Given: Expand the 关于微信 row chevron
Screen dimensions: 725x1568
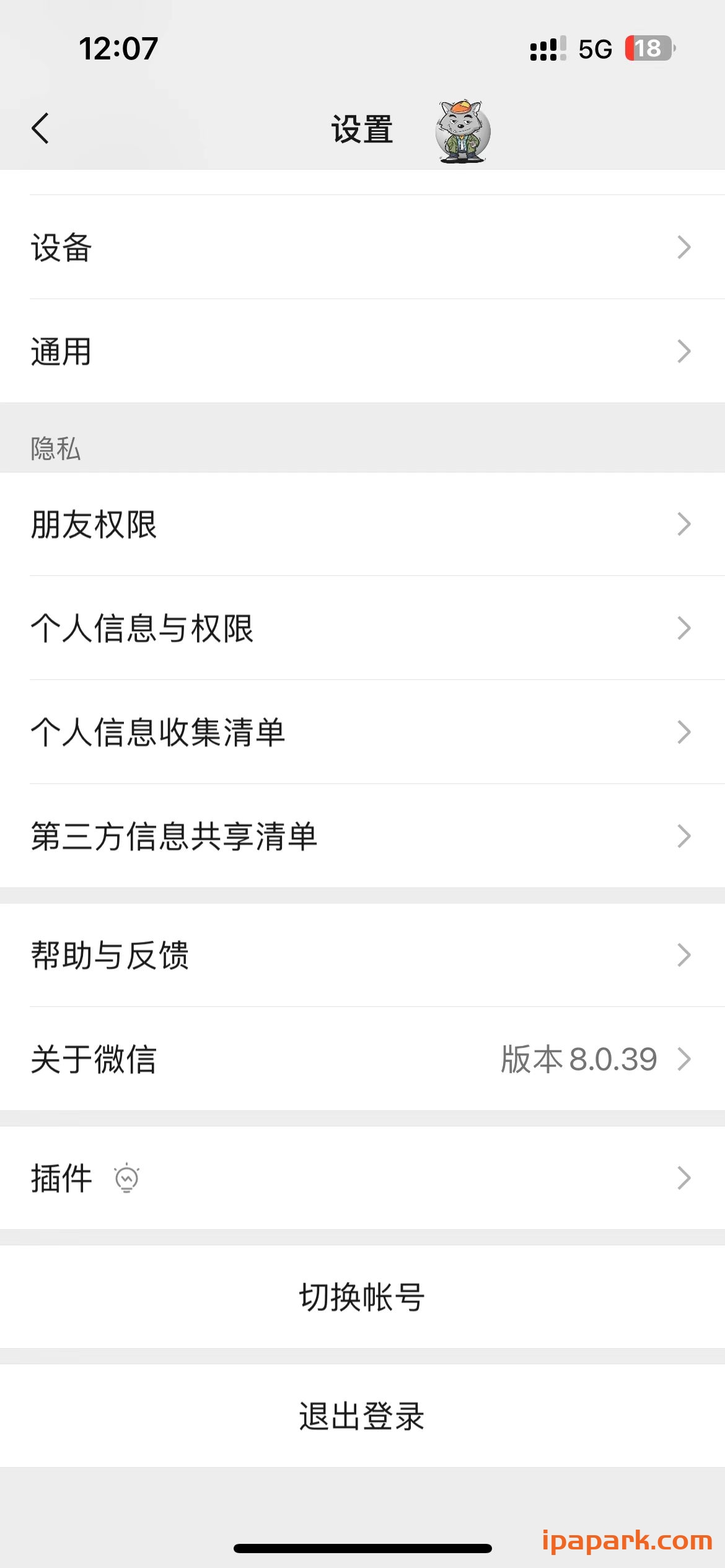Looking at the screenshot, I should [x=684, y=1059].
